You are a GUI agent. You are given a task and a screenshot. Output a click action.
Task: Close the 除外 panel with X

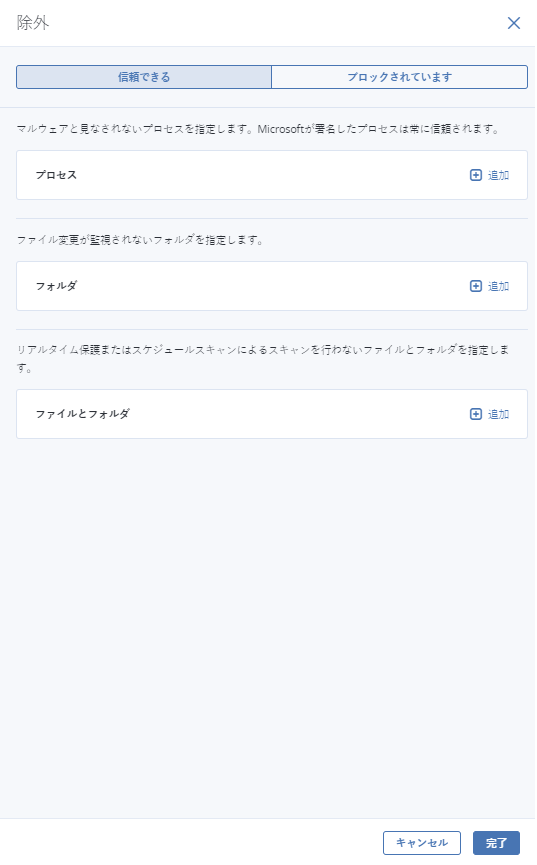(514, 23)
